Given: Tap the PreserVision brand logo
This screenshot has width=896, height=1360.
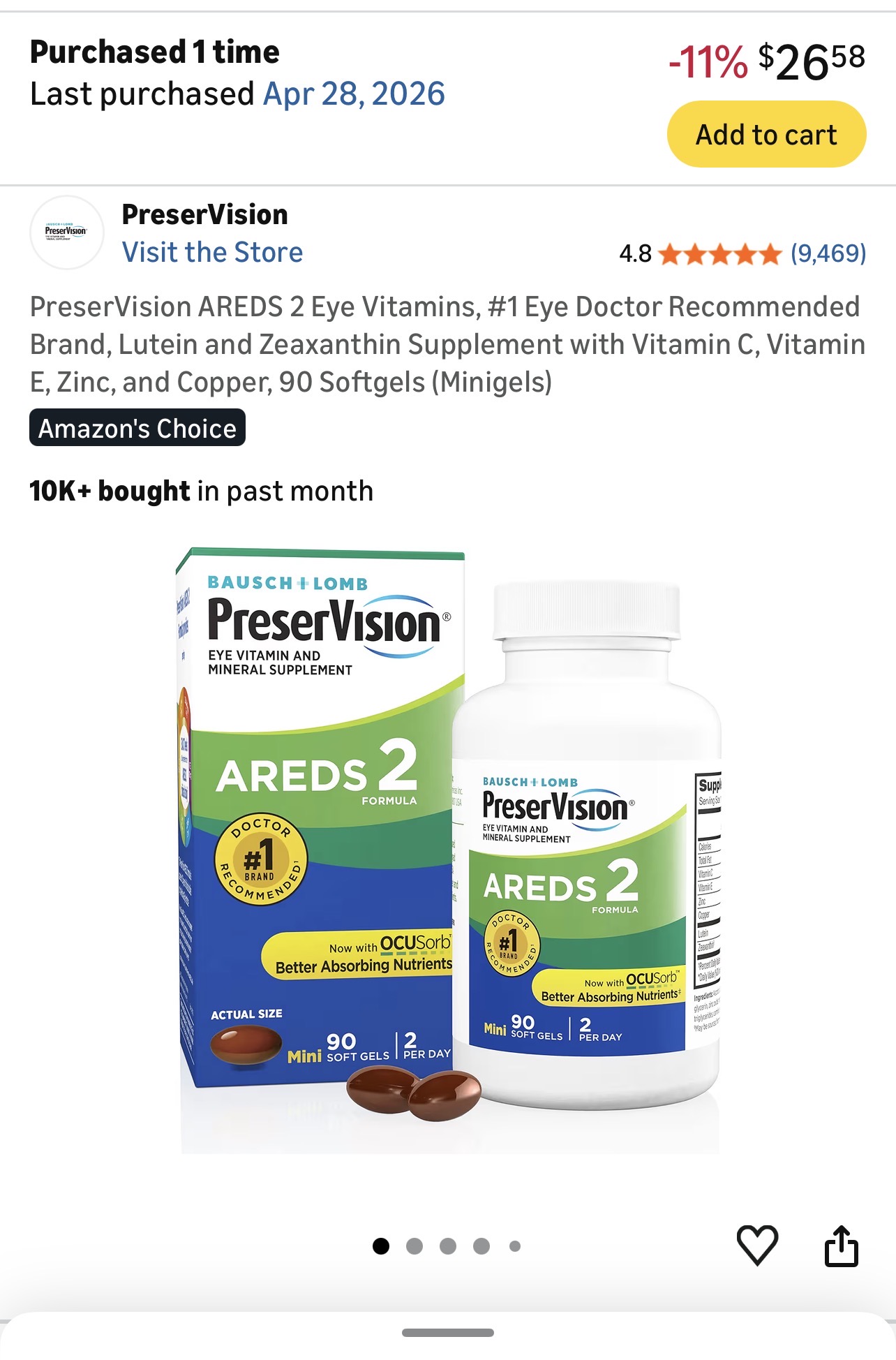Looking at the screenshot, I should (x=66, y=232).
